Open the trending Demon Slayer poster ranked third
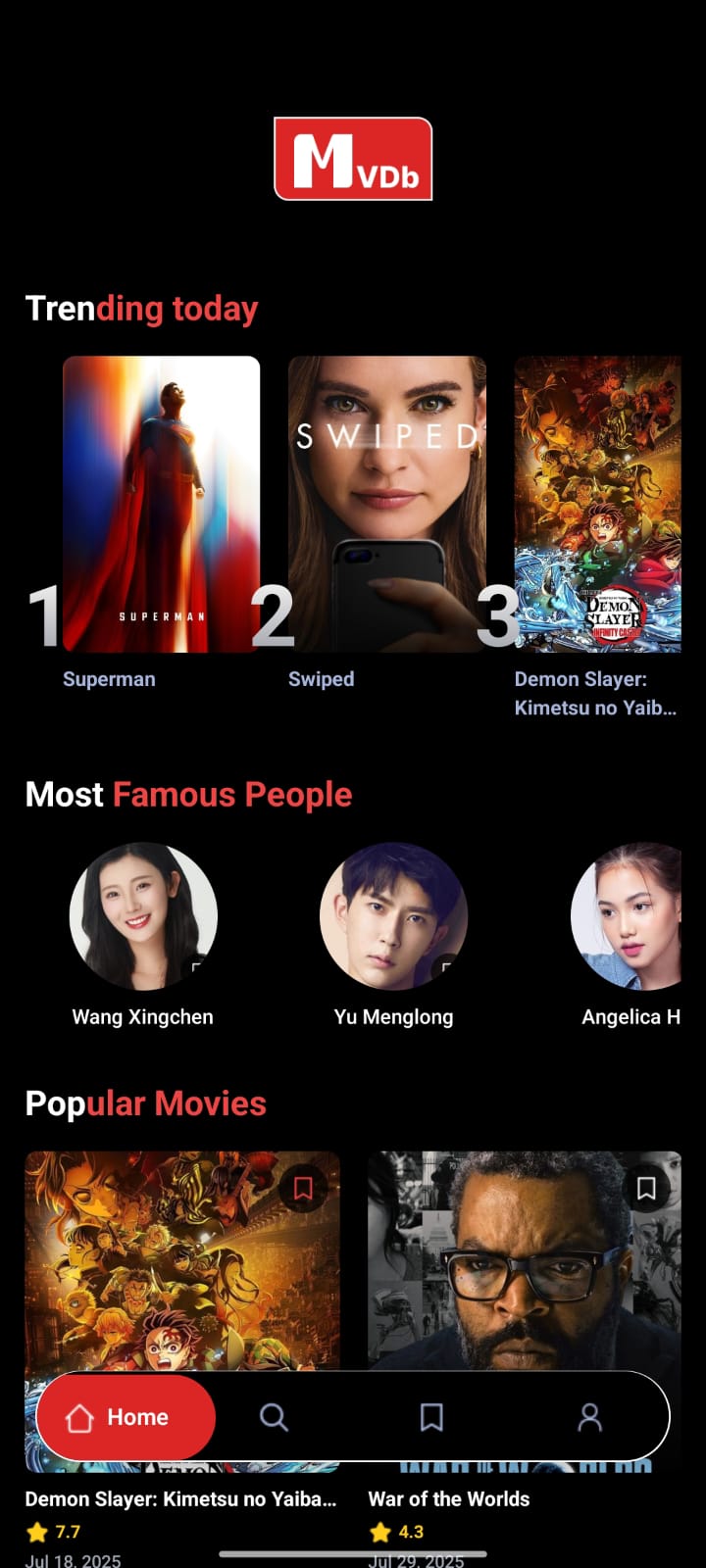The image size is (706, 1568). 597,504
